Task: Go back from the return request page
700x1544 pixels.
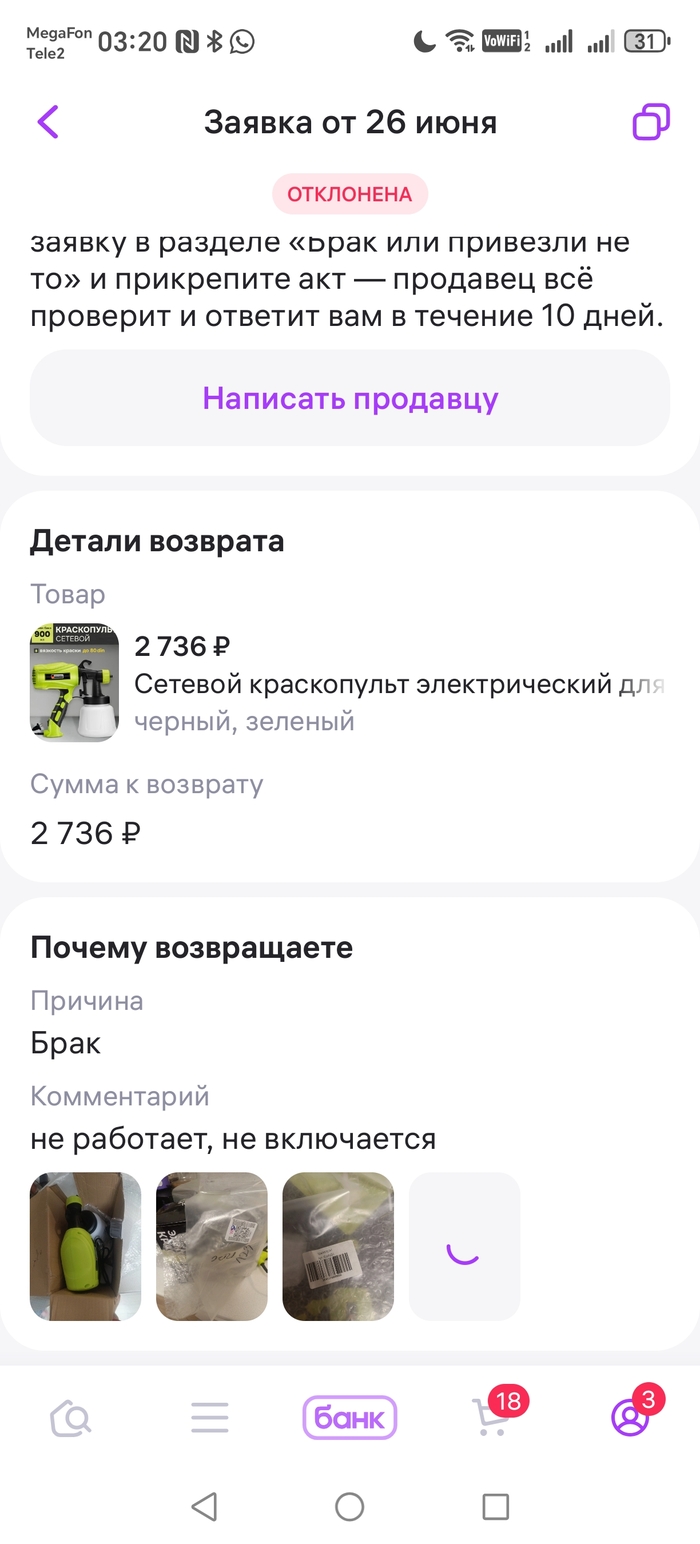Action: point(48,122)
